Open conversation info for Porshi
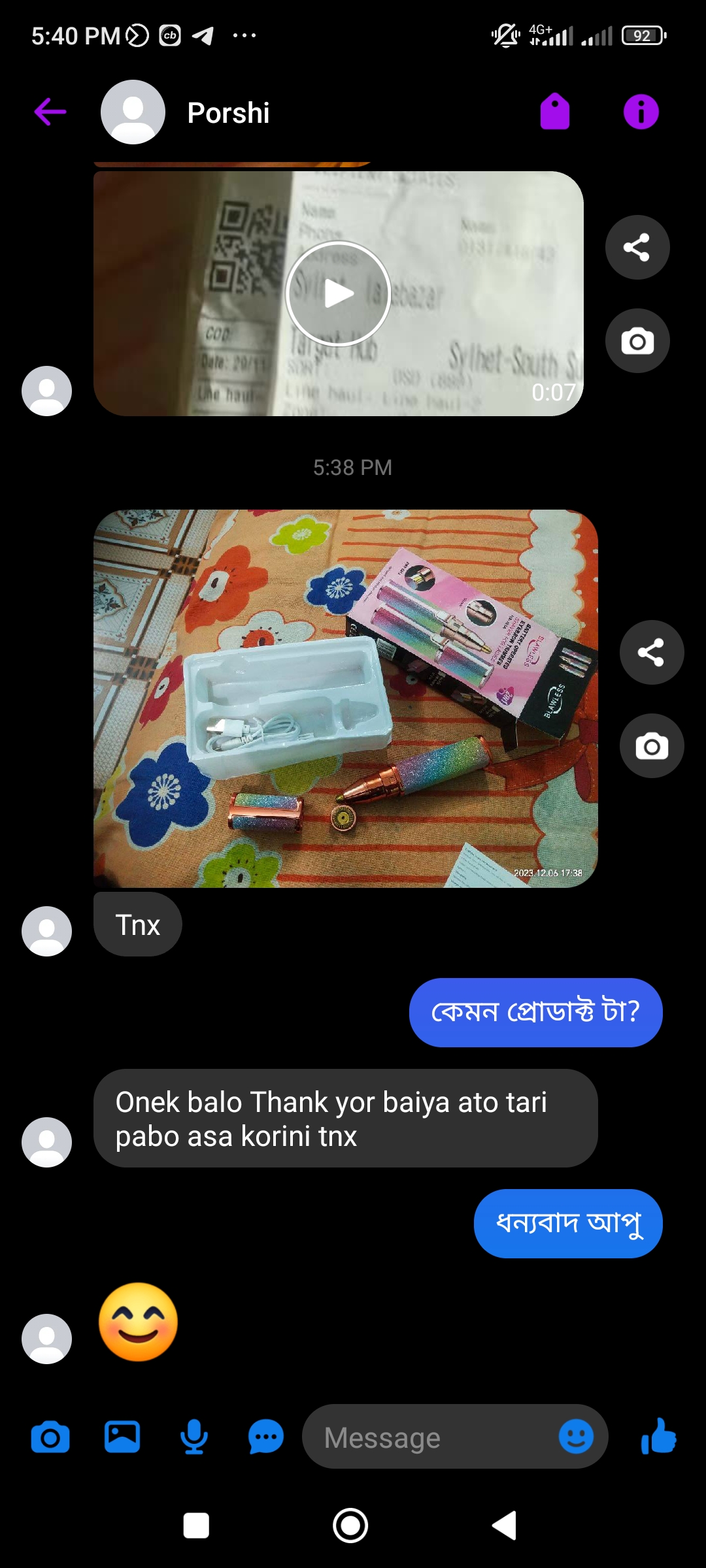Image resolution: width=706 pixels, height=1568 pixels. coord(641,112)
